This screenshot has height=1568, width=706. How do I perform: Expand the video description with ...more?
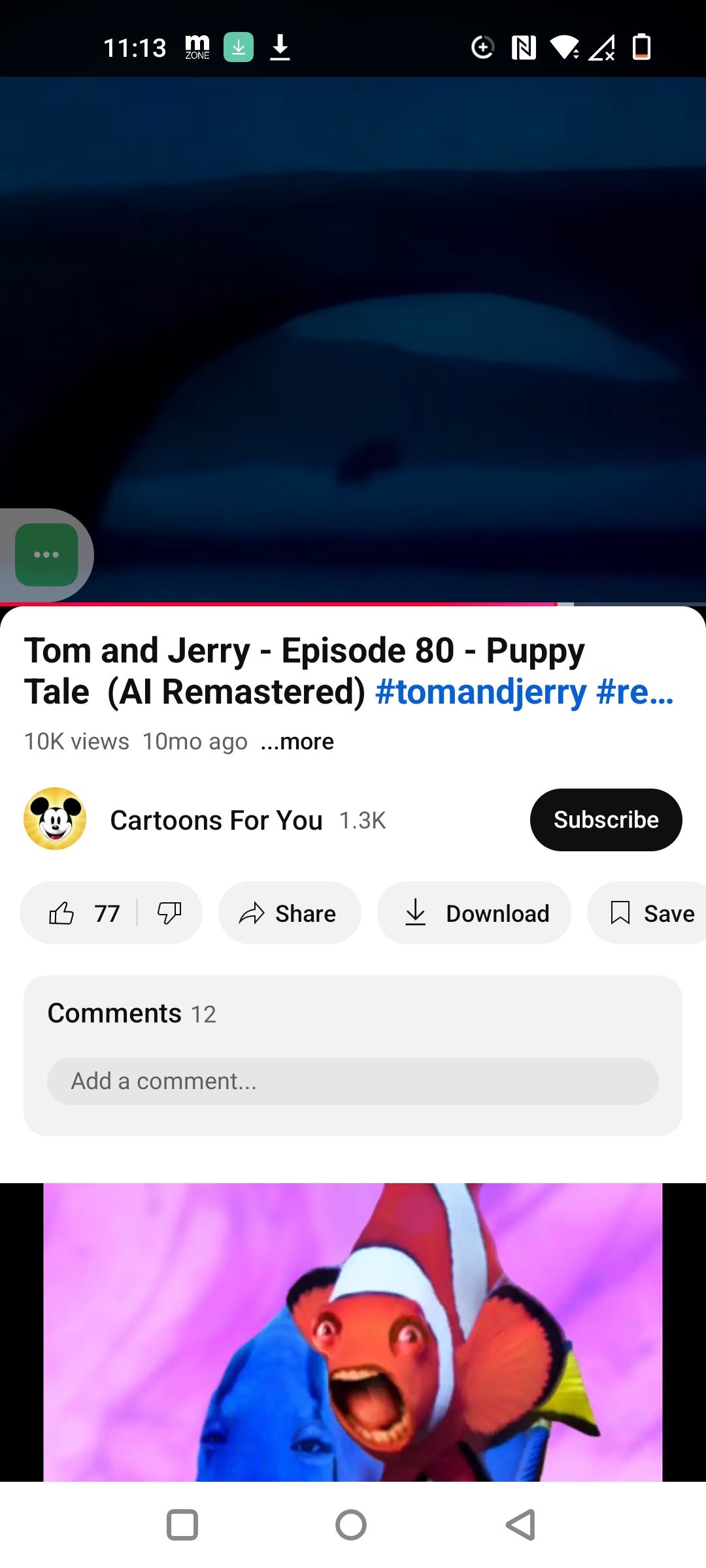tap(297, 742)
